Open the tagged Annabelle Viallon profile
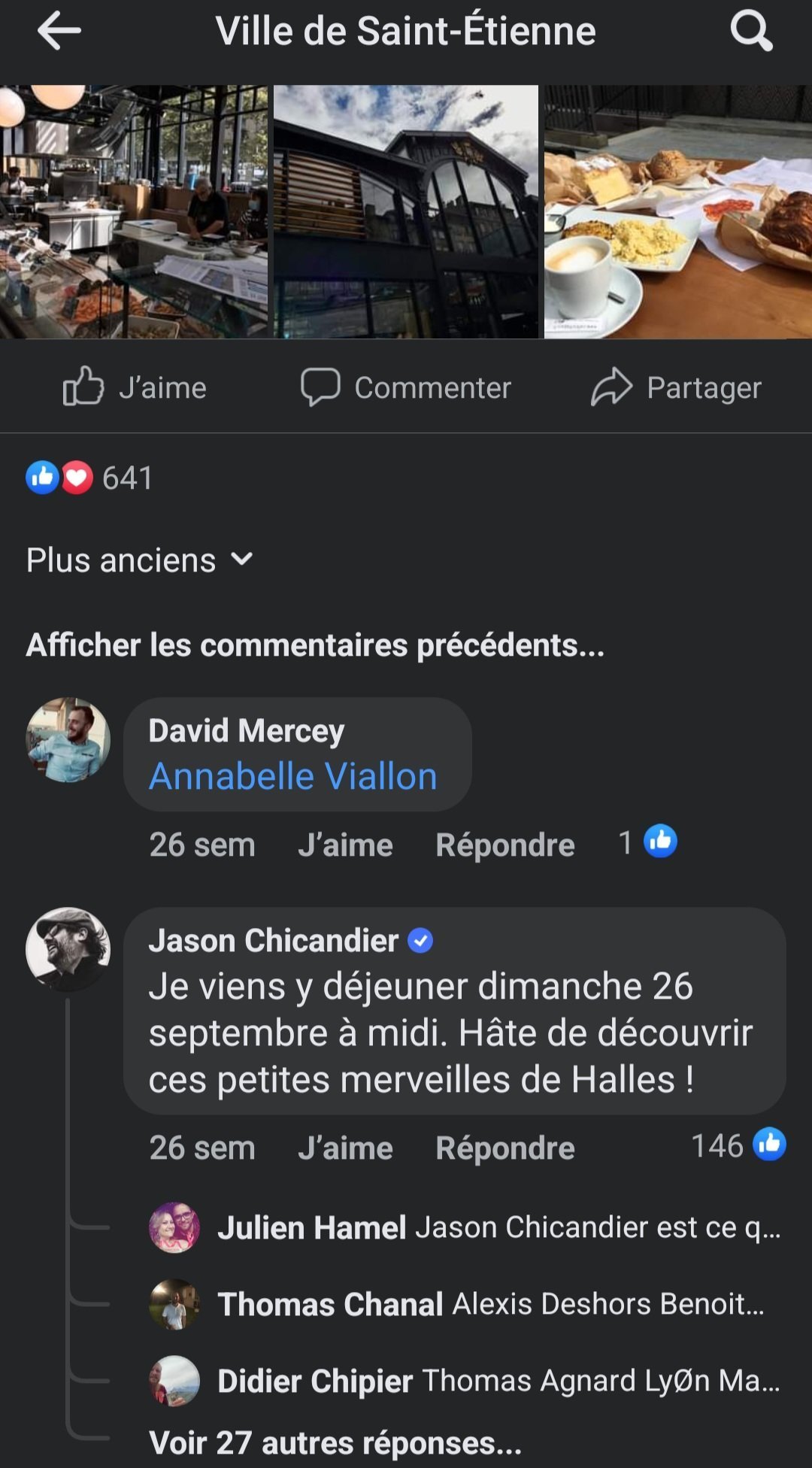This screenshot has width=812, height=1468. (293, 776)
